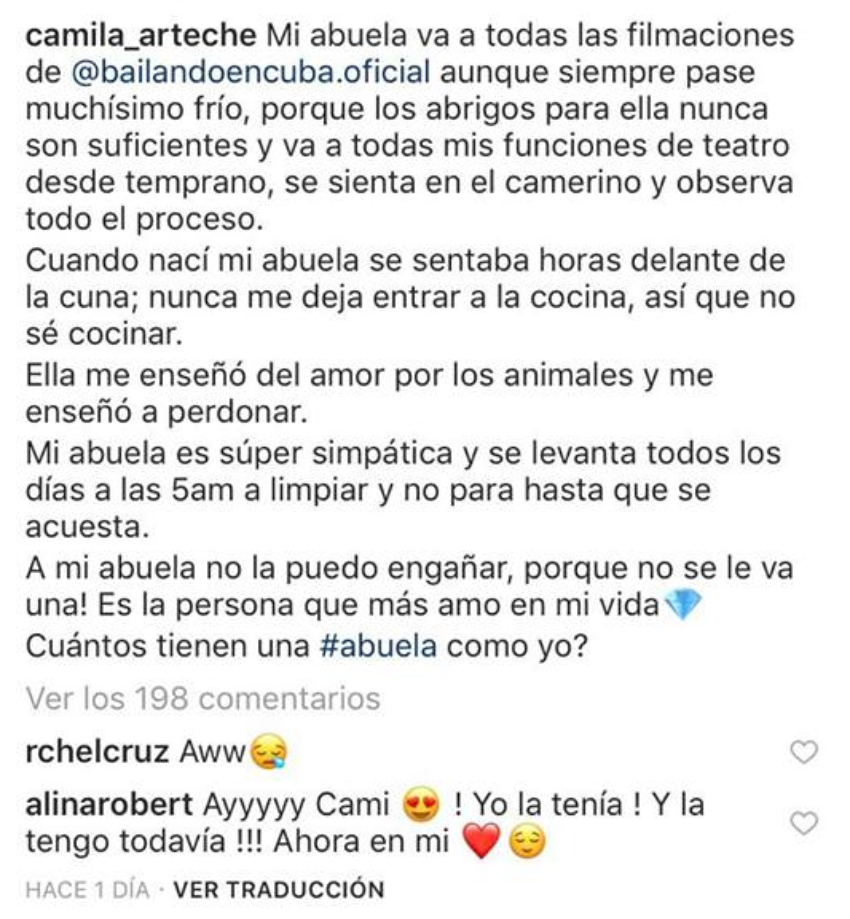The image size is (850, 919).
Task: Open alinarobert's profile
Action: pos(108,804)
